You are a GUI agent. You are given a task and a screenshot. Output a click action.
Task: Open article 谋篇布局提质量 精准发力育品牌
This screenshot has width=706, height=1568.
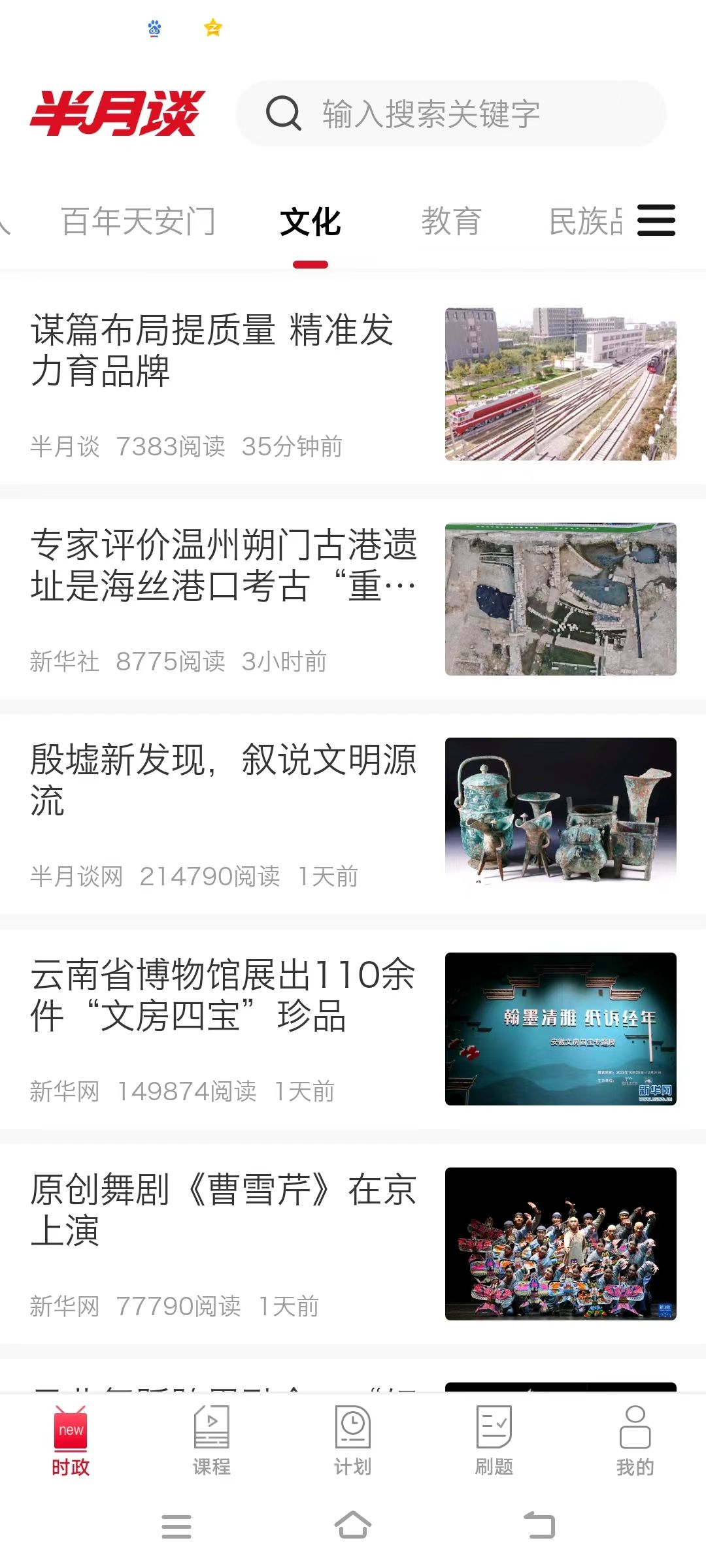coord(212,350)
